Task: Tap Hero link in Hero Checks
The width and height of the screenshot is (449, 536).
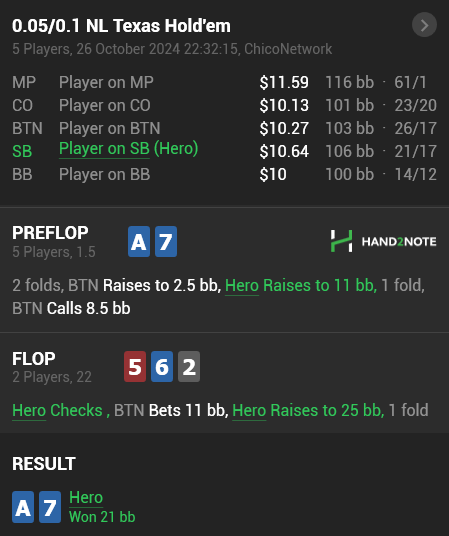Action: pos(29,411)
